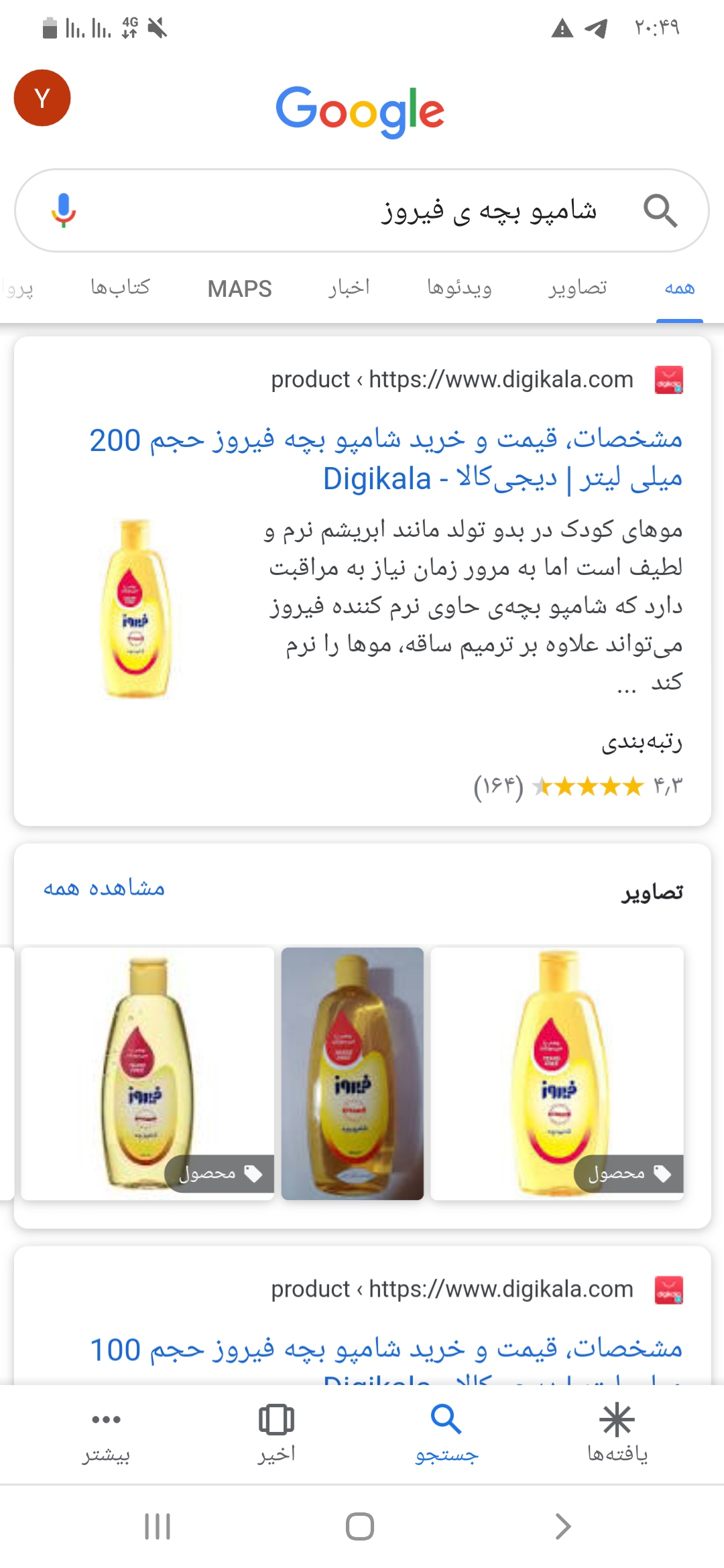Go to یافته‌ها in bottom navigation
The image size is (724, 1568).
point(617,1433)
